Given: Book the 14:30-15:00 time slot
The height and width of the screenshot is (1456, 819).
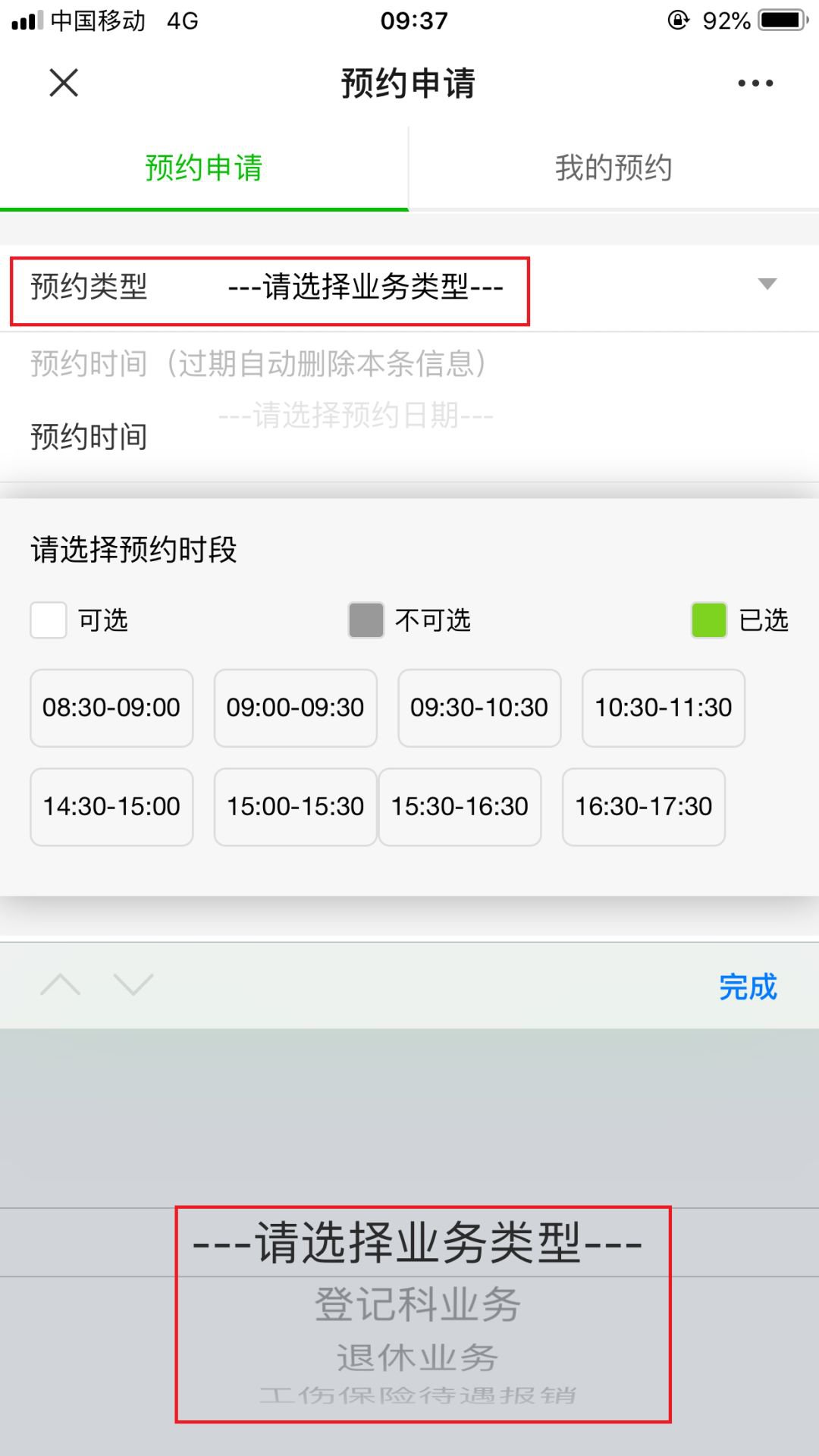Looking at the screenshot, I should (x=111, y=806).
